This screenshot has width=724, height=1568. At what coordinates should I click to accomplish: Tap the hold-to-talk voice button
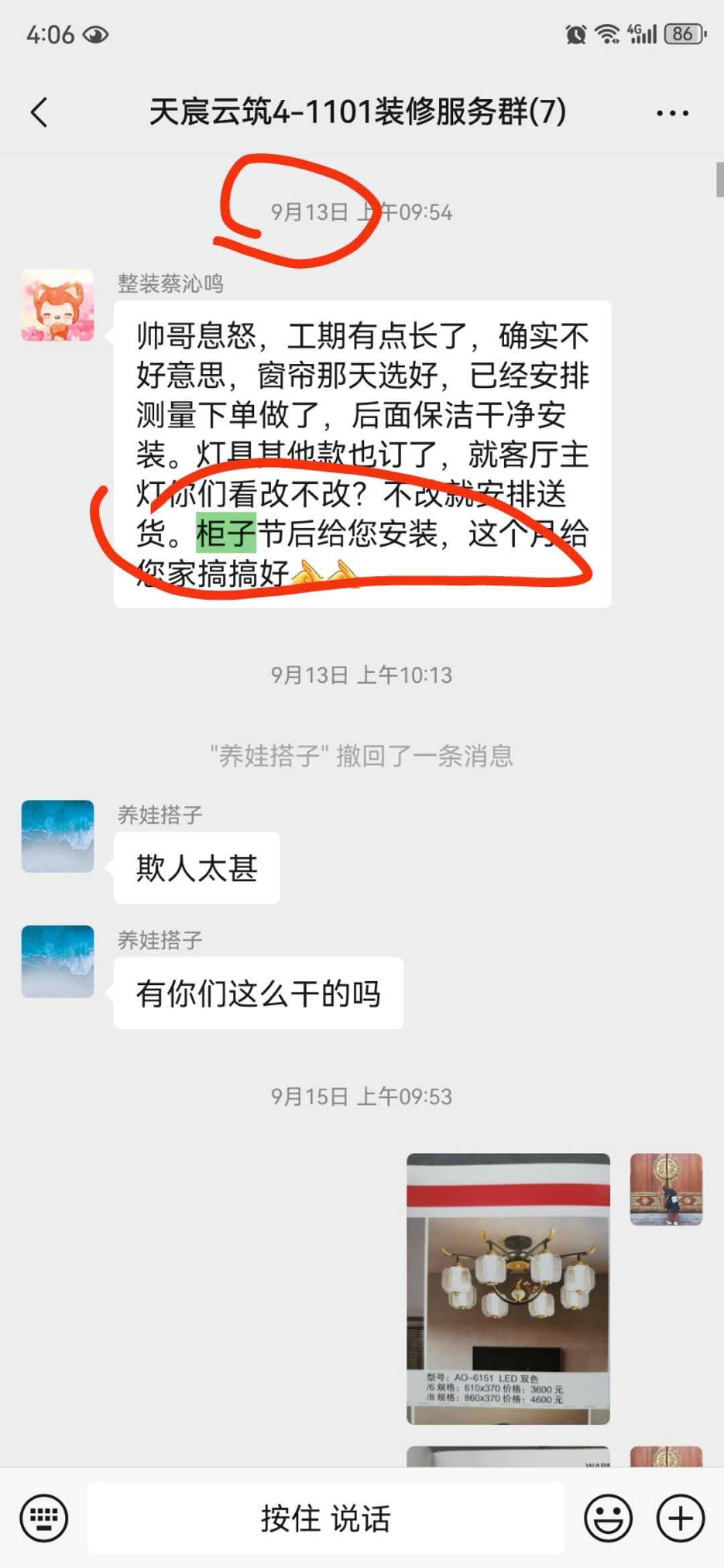326,1518
